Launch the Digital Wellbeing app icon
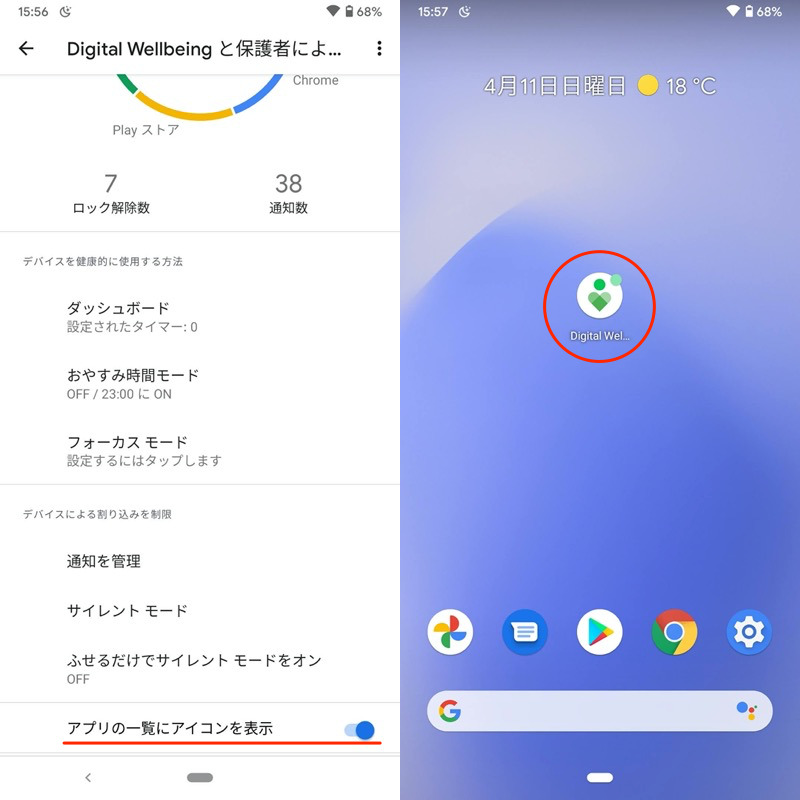Viewport: 800px width, 800px height. 599,297
